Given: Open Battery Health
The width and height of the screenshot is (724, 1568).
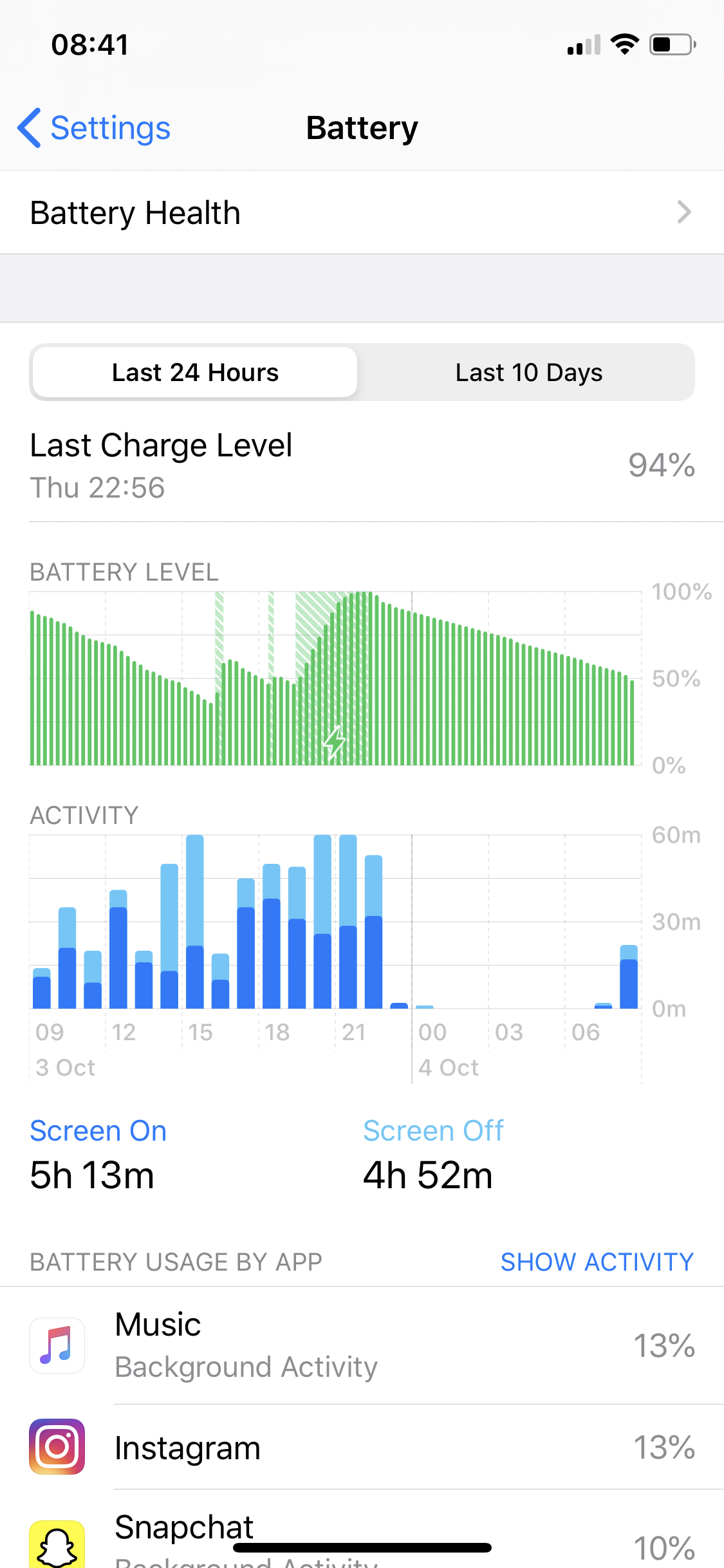Looking at the screenshot, I should coord(362,212).
